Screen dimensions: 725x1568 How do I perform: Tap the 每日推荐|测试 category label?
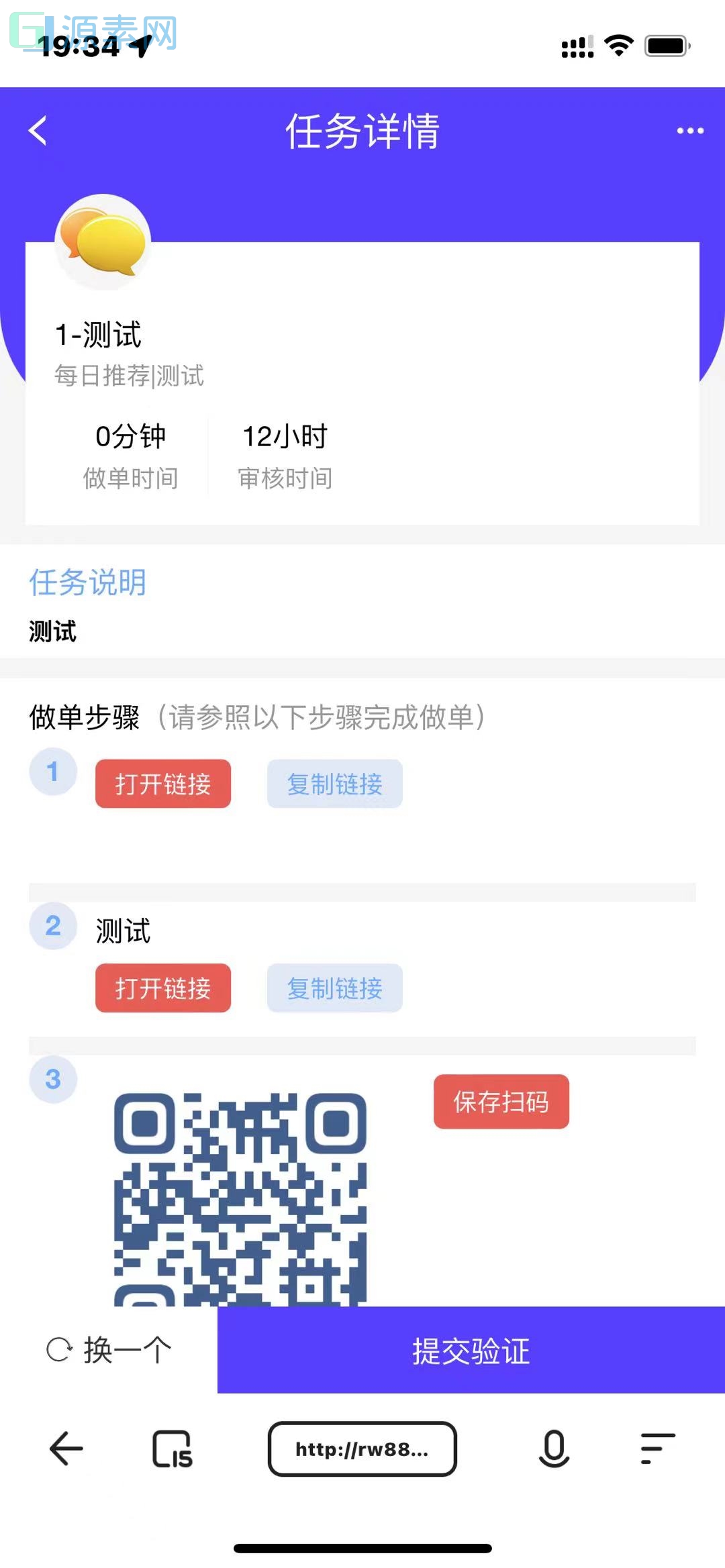click(x=130, y=376)
